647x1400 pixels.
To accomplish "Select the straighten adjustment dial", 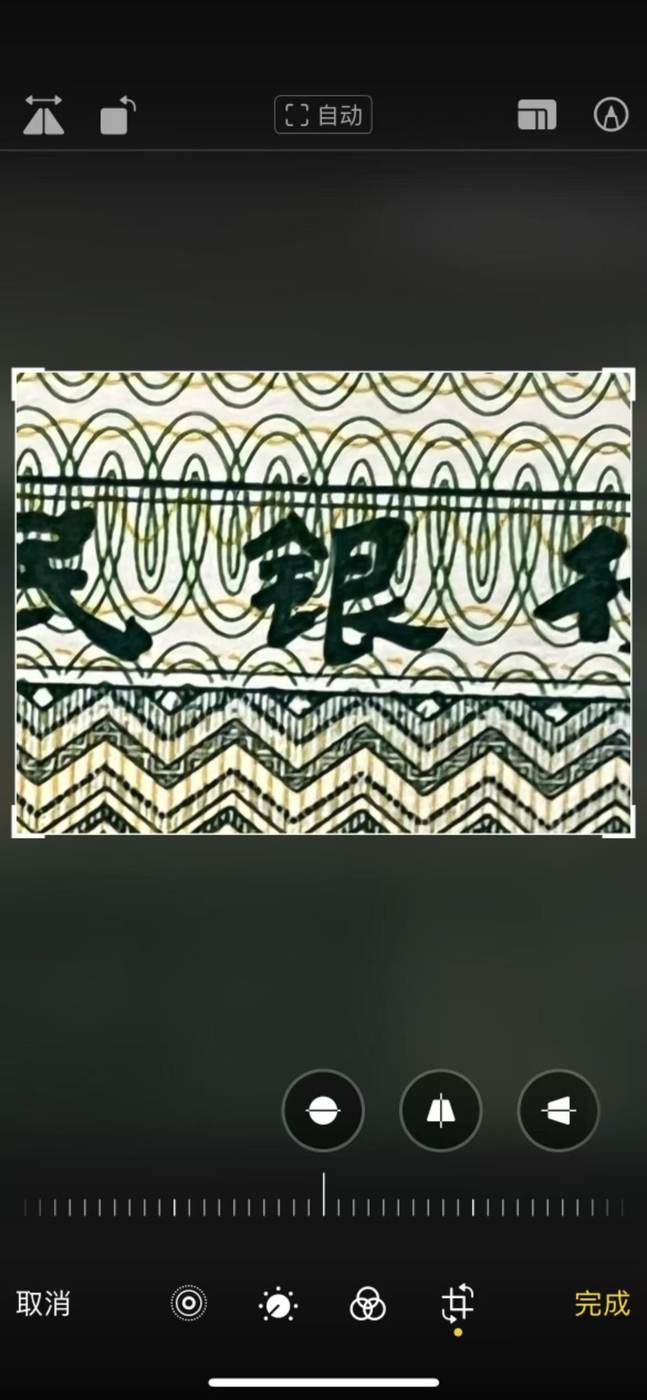I will [323, 1110].
